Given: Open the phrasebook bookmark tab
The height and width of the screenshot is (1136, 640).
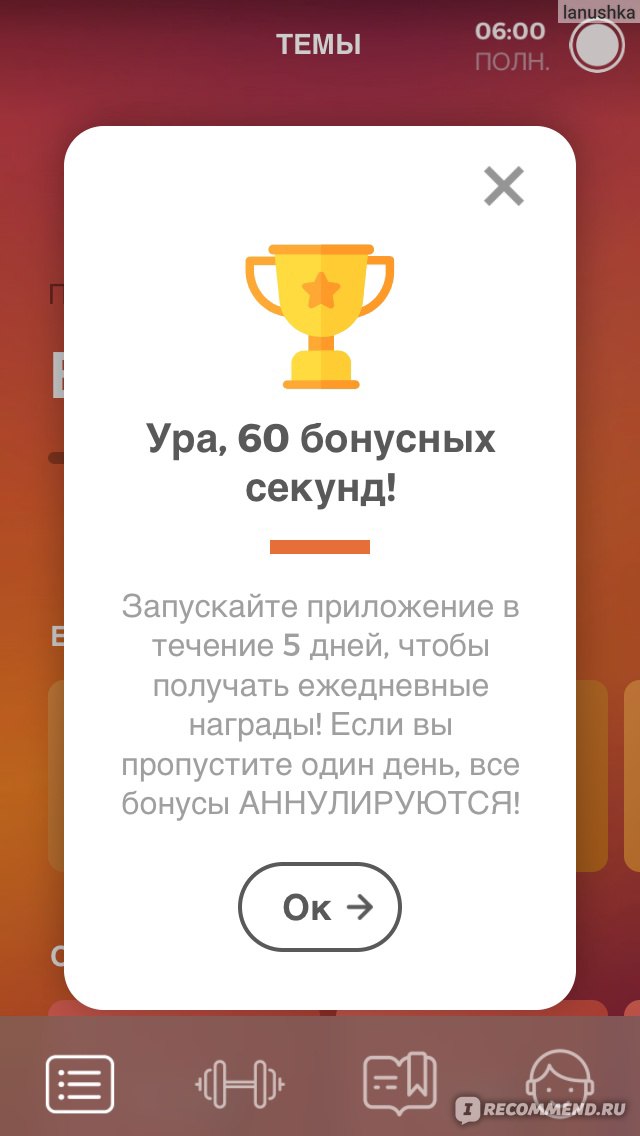Looking at the screenshot, I should (x=400, y=1084).
